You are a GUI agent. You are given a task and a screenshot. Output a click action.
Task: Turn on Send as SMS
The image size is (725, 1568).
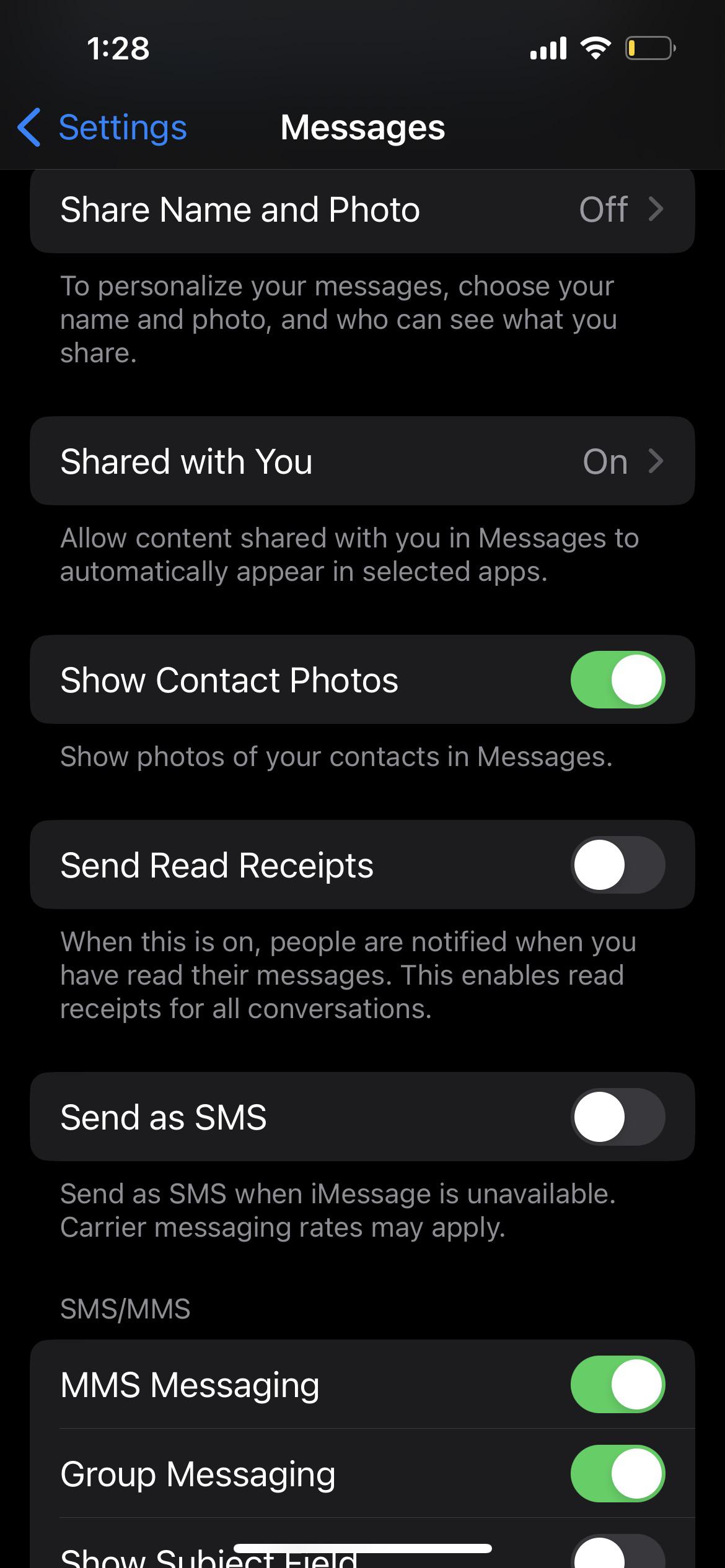(617, 1117)
